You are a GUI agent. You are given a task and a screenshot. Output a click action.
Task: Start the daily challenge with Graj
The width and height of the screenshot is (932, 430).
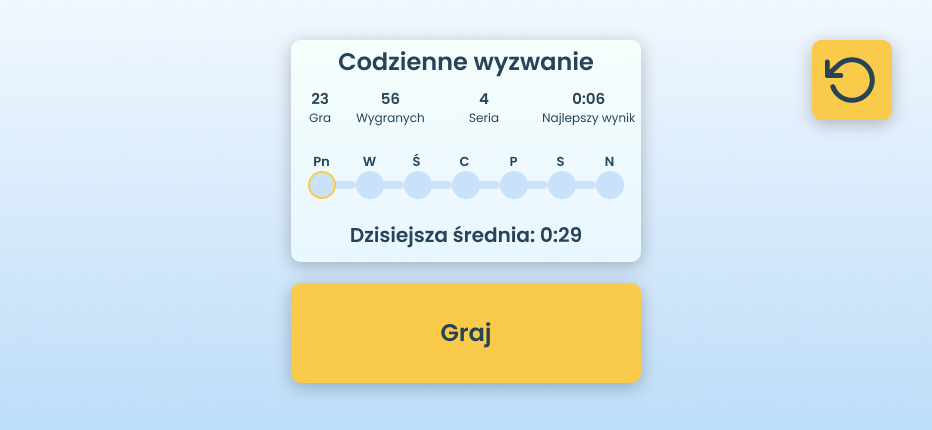click(465, 333)
